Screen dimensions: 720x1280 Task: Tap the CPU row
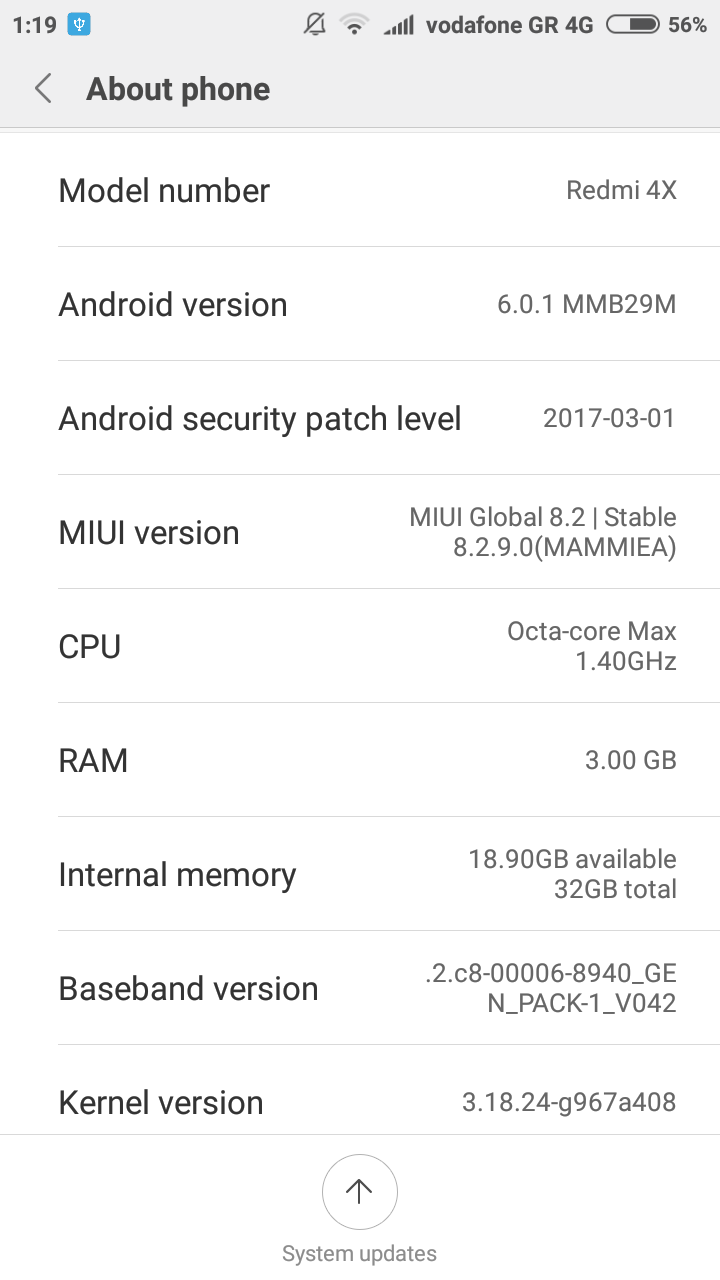click(360, 646)
